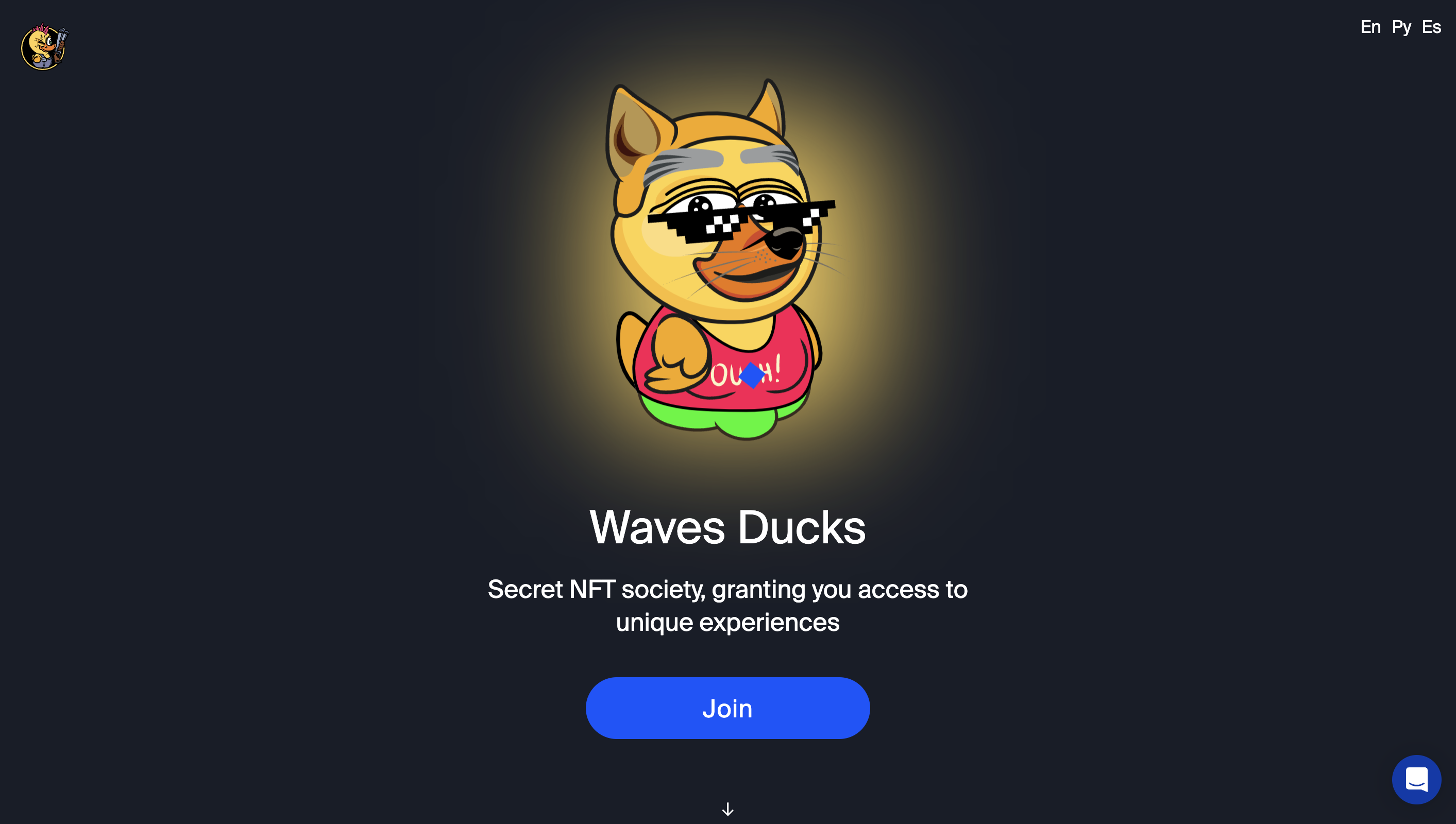Switch language to Es
This screenshot has height=824, width=1456.
point(1431,27)
